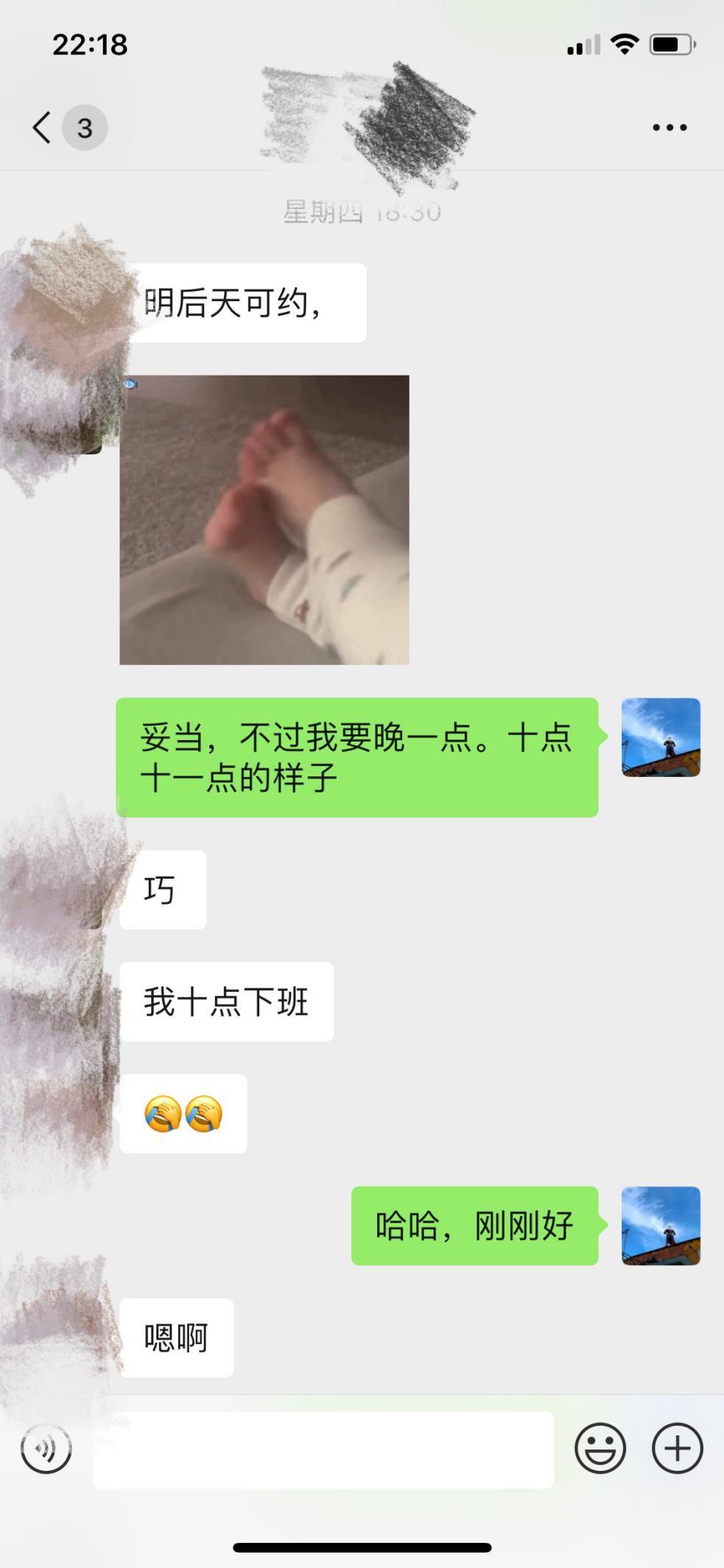Tap the cellular signal bars icon

point(581,46)
